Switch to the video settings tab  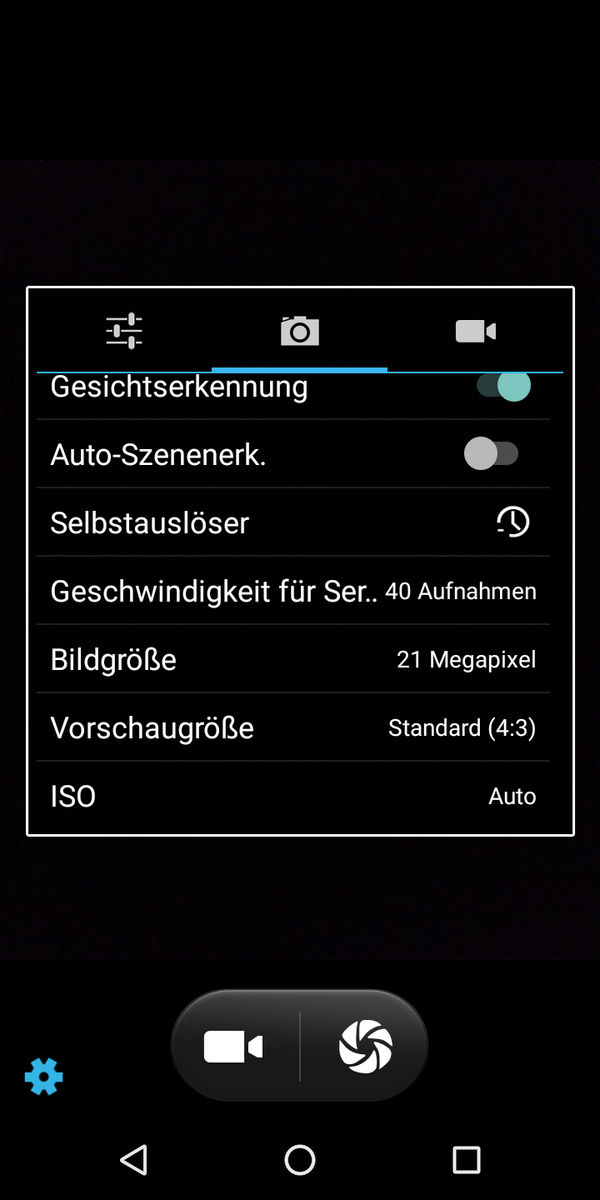tap(475, 331)
